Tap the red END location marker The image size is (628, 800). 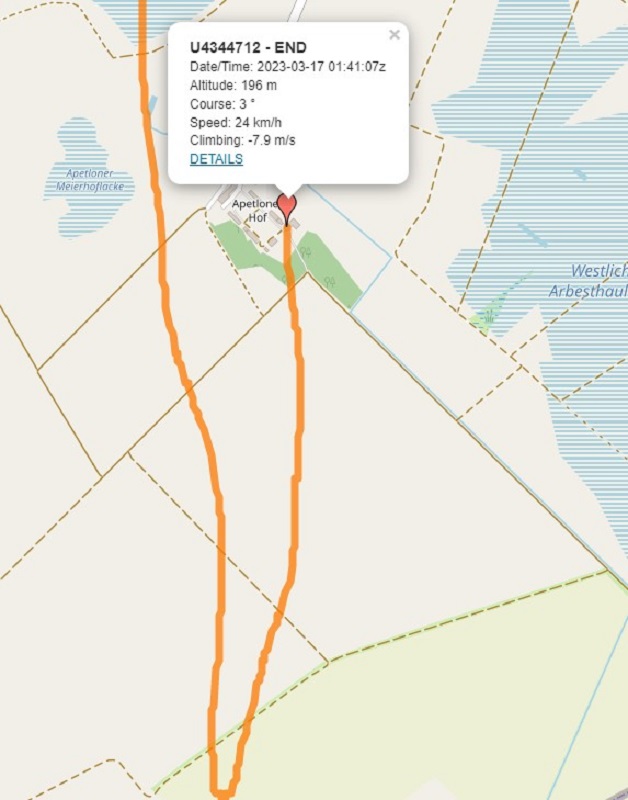[287, 206]
